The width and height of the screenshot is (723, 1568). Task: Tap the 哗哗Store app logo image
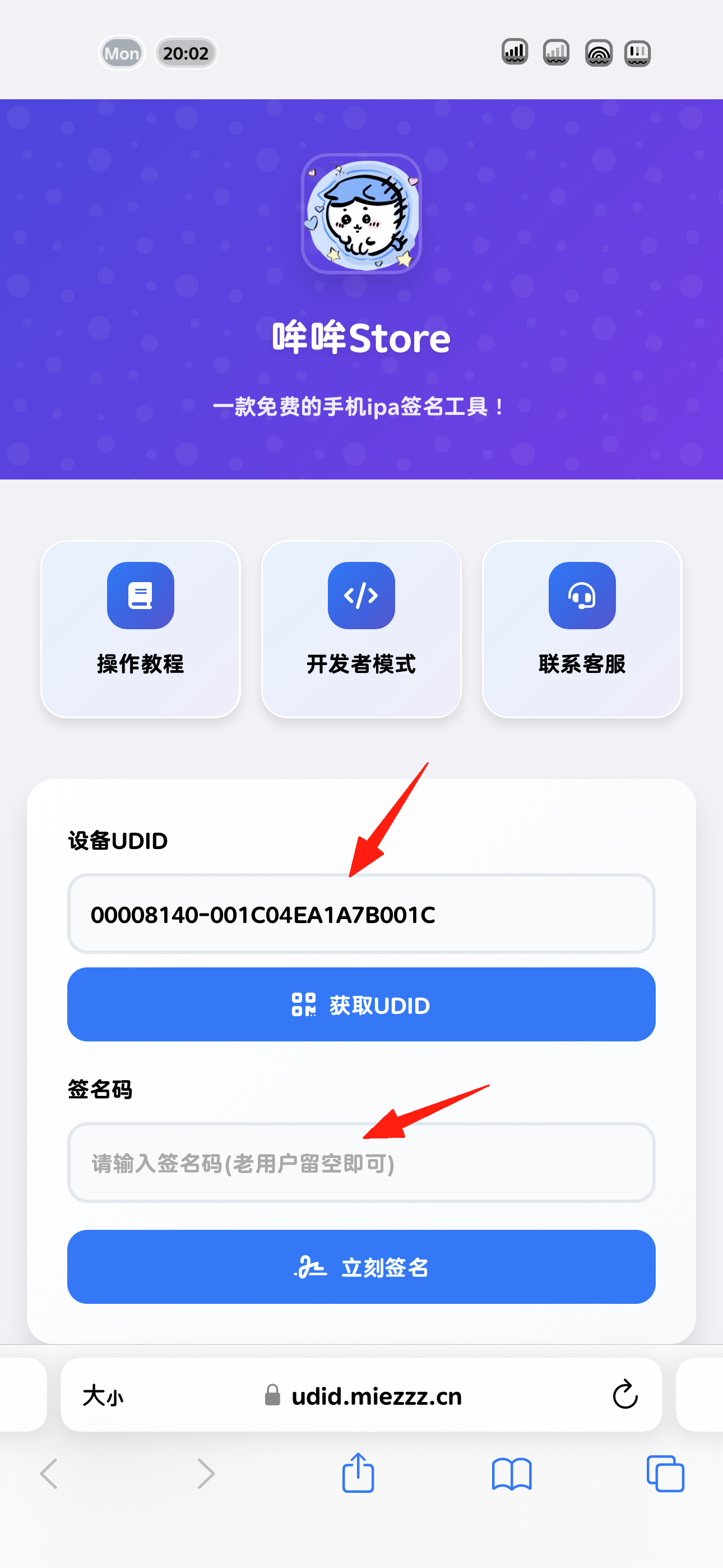(361, 215)
